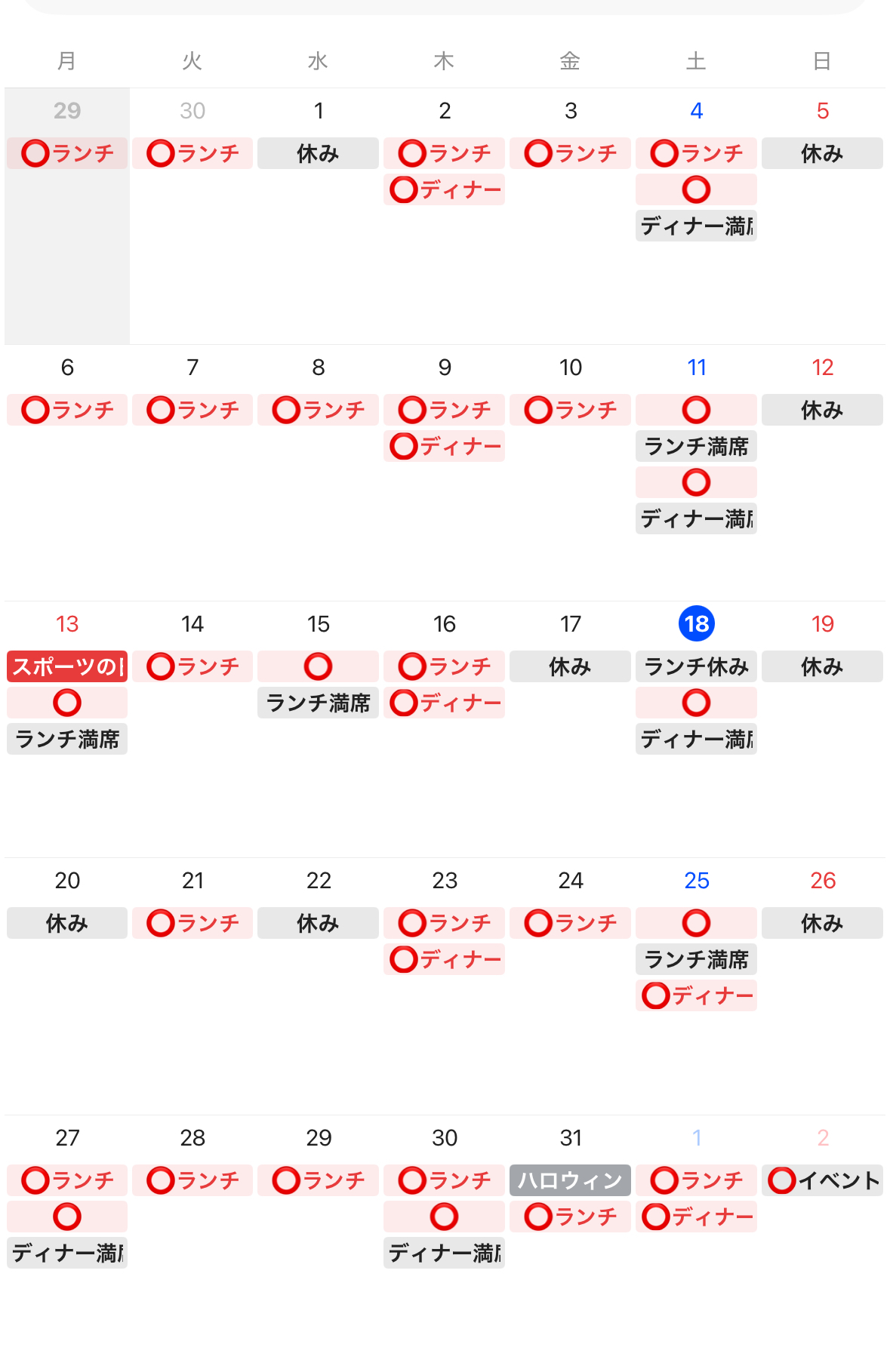Open the スポーツの日 event on the 13th

pos(67,666)
